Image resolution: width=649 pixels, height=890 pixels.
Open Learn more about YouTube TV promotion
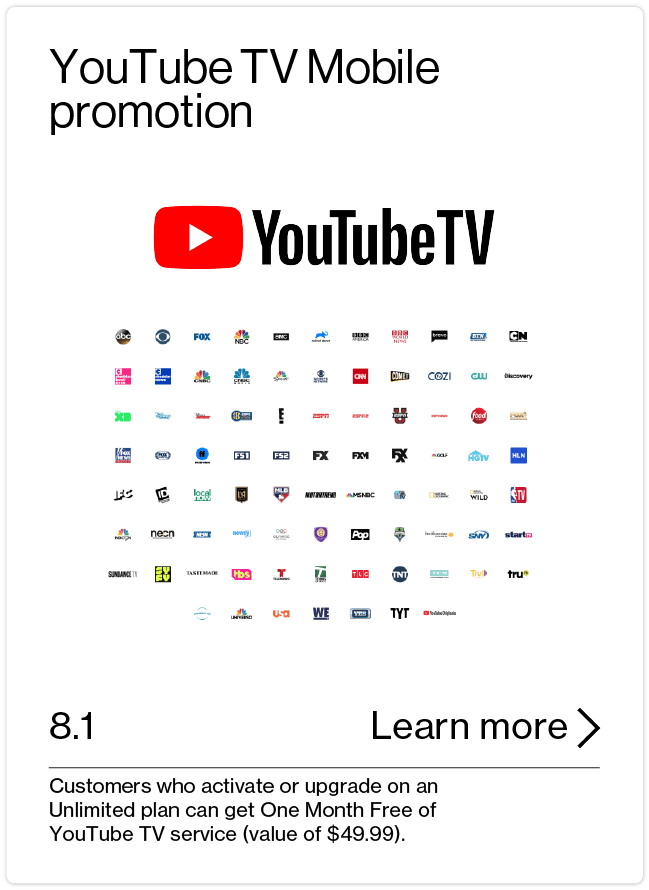tap(484, 727)
